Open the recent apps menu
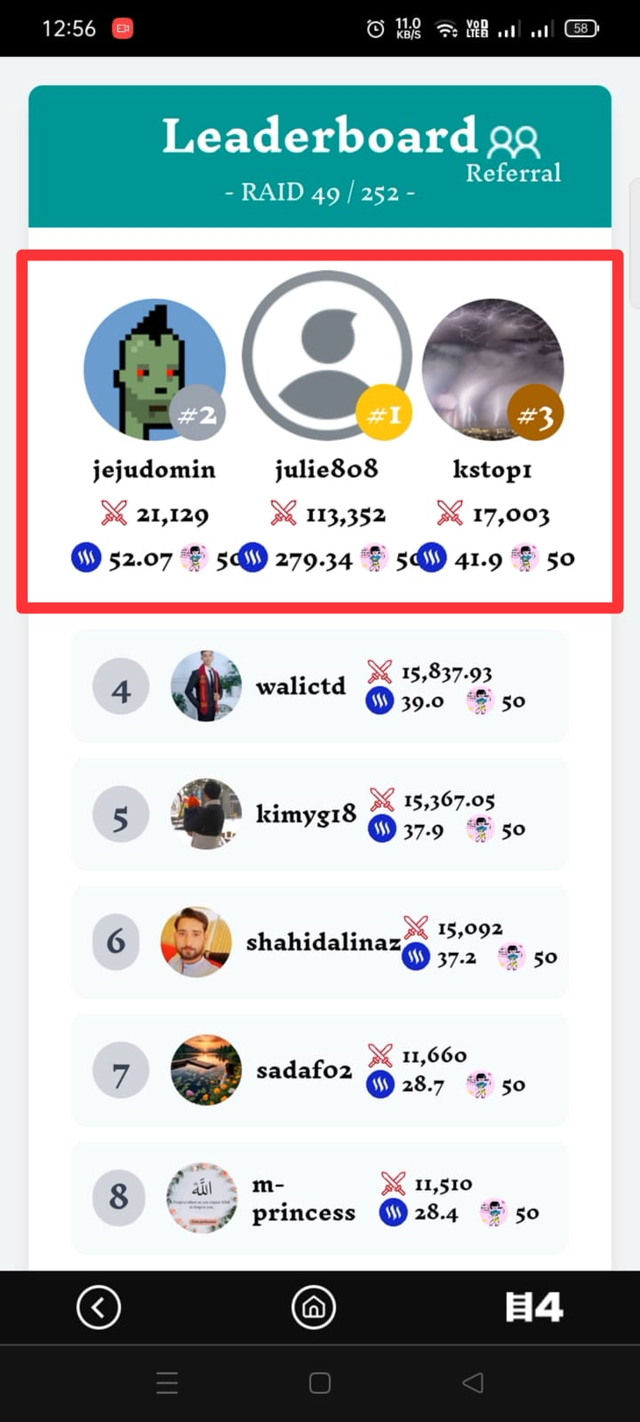The width and height of the screenshot is (640, 1422). (167, 1383)
